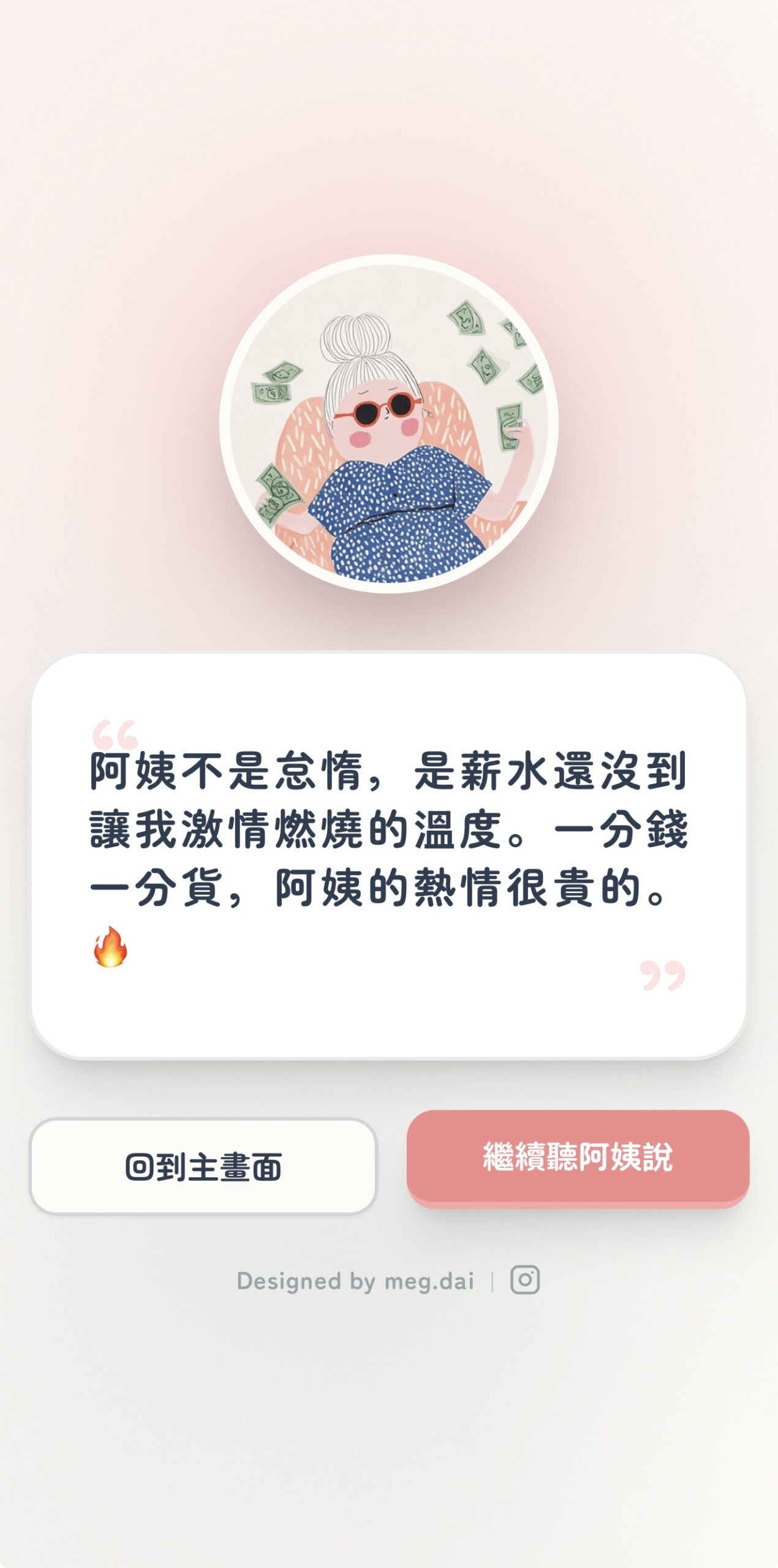Tap 回到主畫面 to return home
Screen dimensions: 778x1568
coord(203,1166)
